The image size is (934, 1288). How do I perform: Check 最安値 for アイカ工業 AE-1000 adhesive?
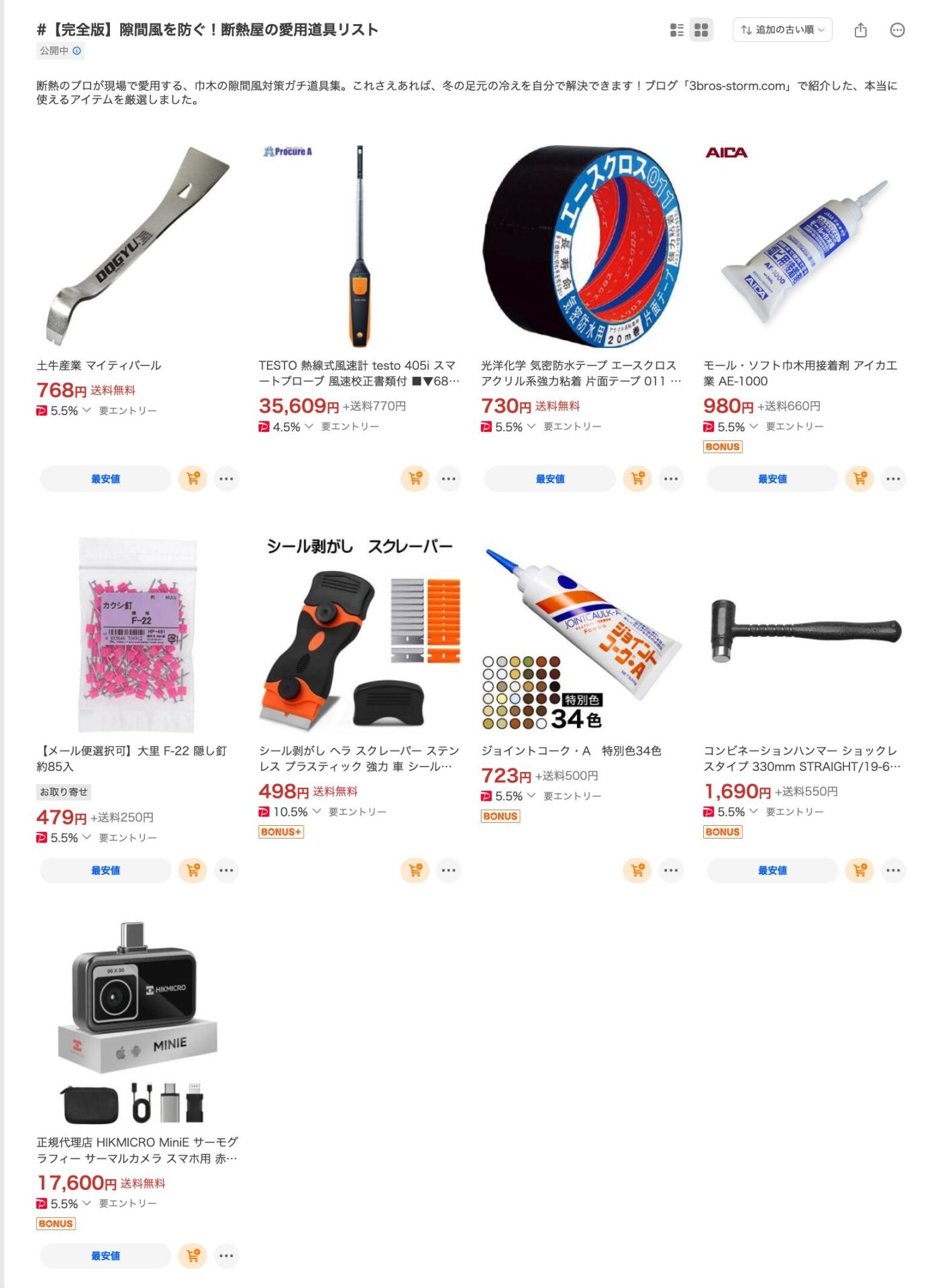pyautogui.click(x=772, y=479)
